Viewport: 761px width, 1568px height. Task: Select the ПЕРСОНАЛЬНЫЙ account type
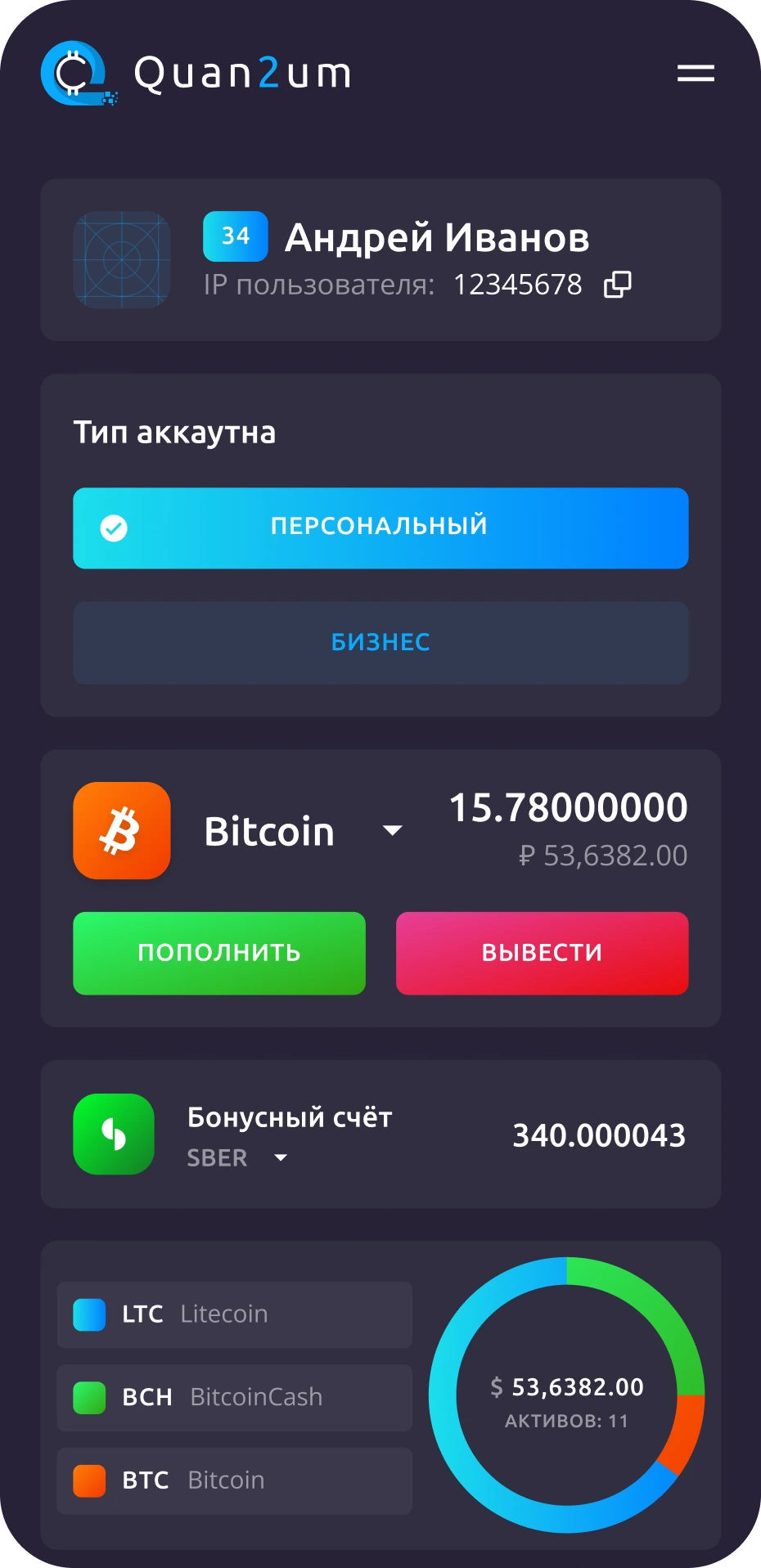click(x=380, y=528)
